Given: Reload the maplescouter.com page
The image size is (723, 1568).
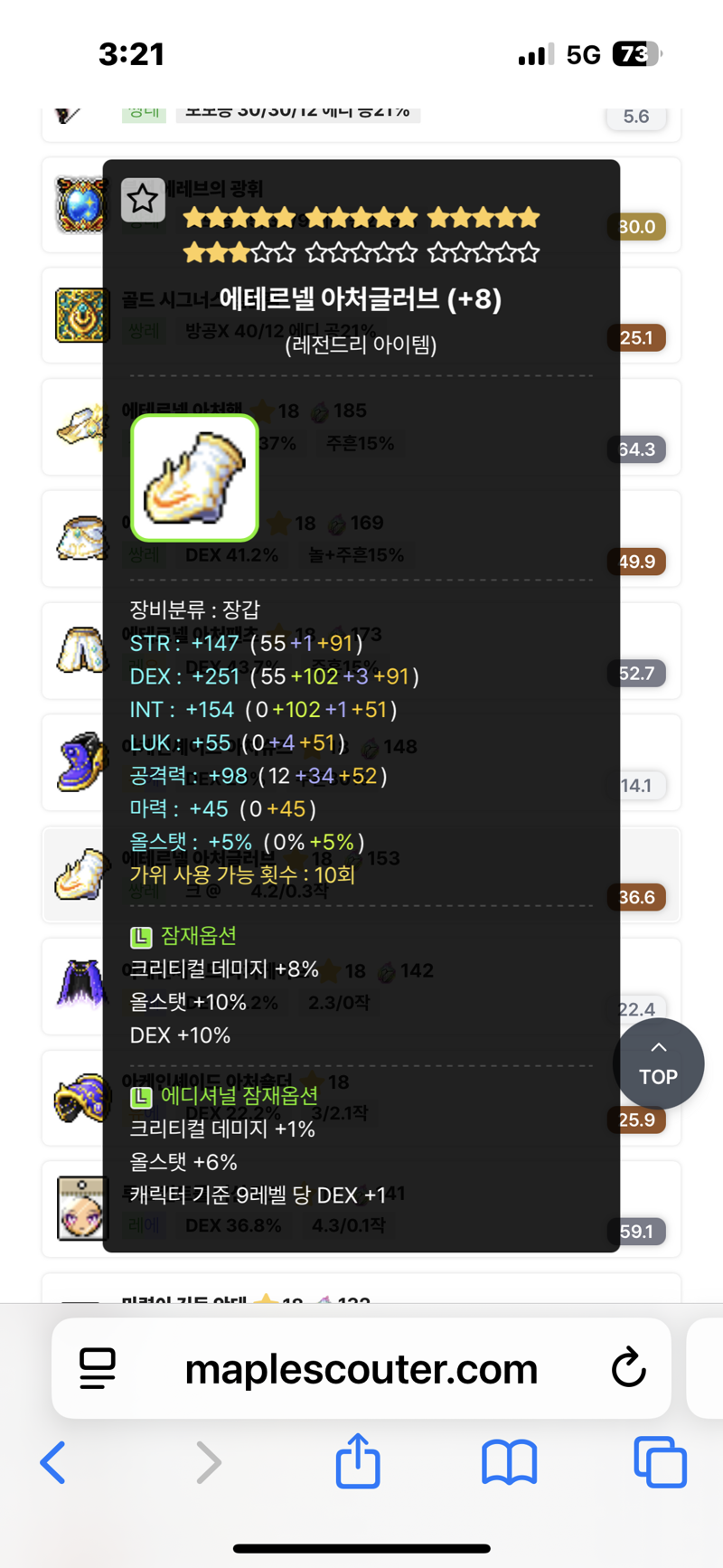Looking at the screenshot, I should [628, 1368].
